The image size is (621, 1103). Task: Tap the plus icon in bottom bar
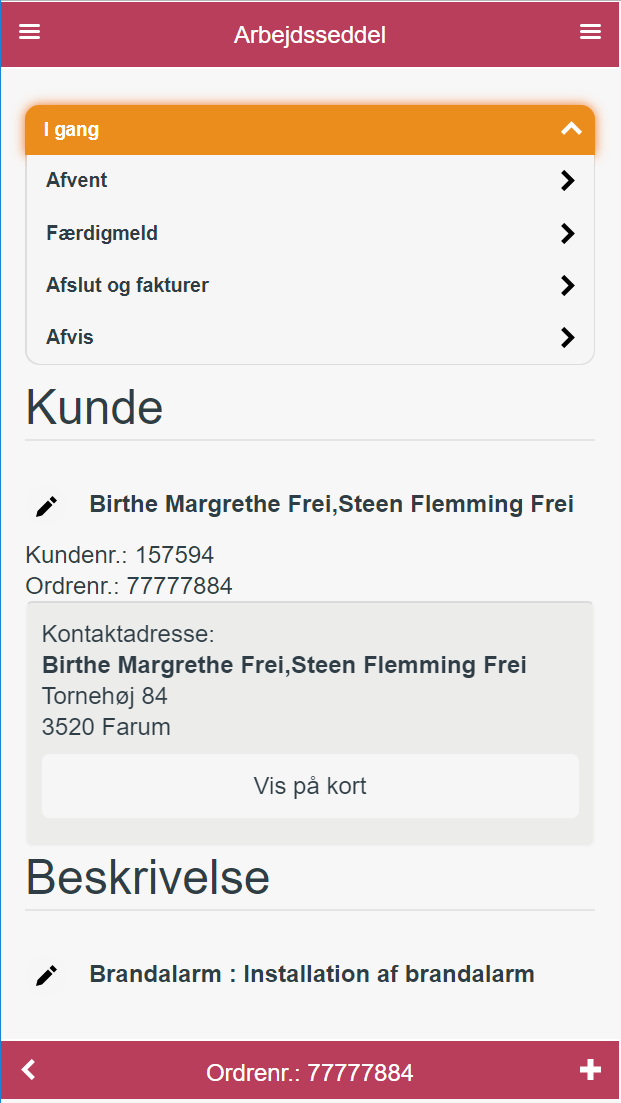coord(590,1070)
